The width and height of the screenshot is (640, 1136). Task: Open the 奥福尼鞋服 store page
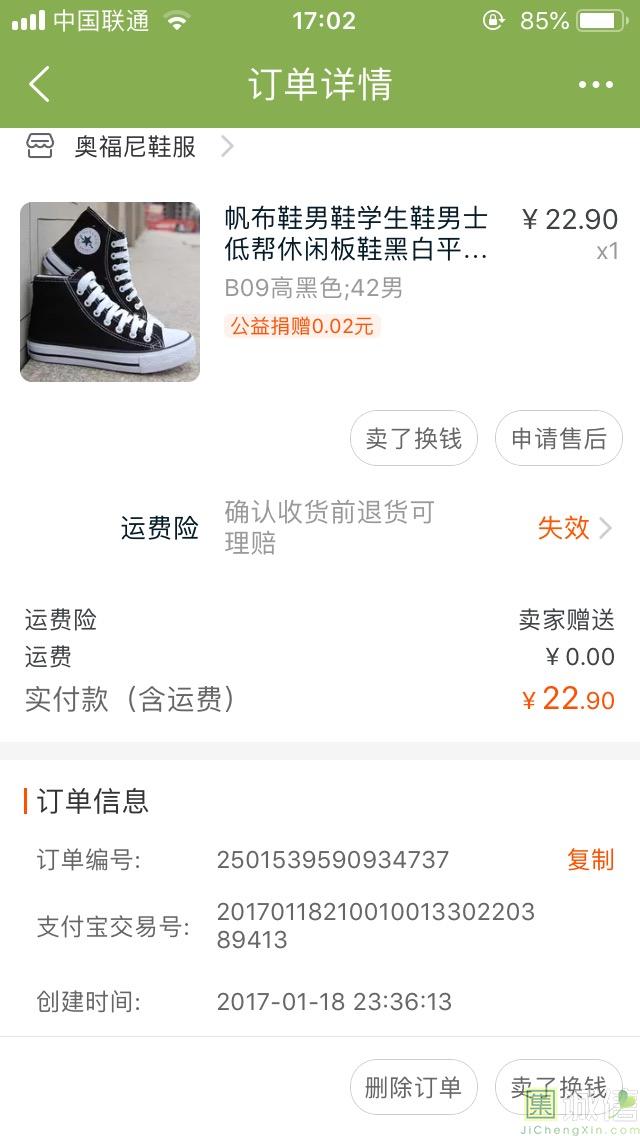(135, 147)
